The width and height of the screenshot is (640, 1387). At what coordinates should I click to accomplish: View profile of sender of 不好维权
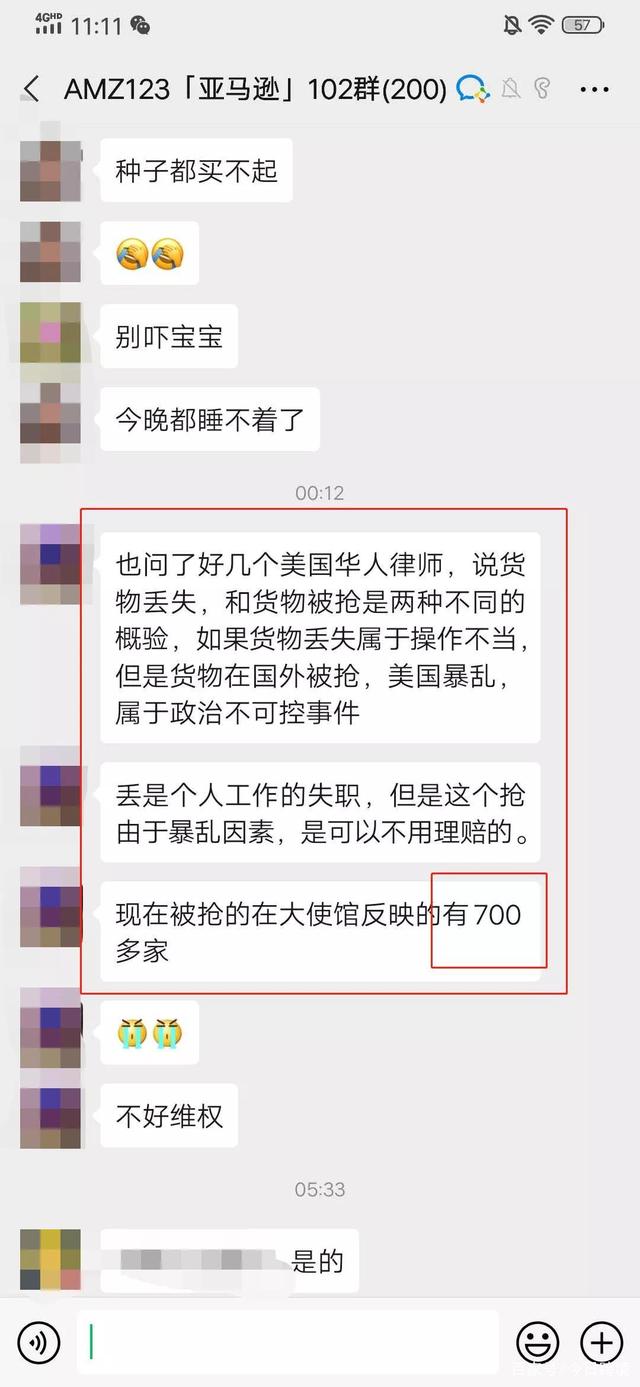50,1116
